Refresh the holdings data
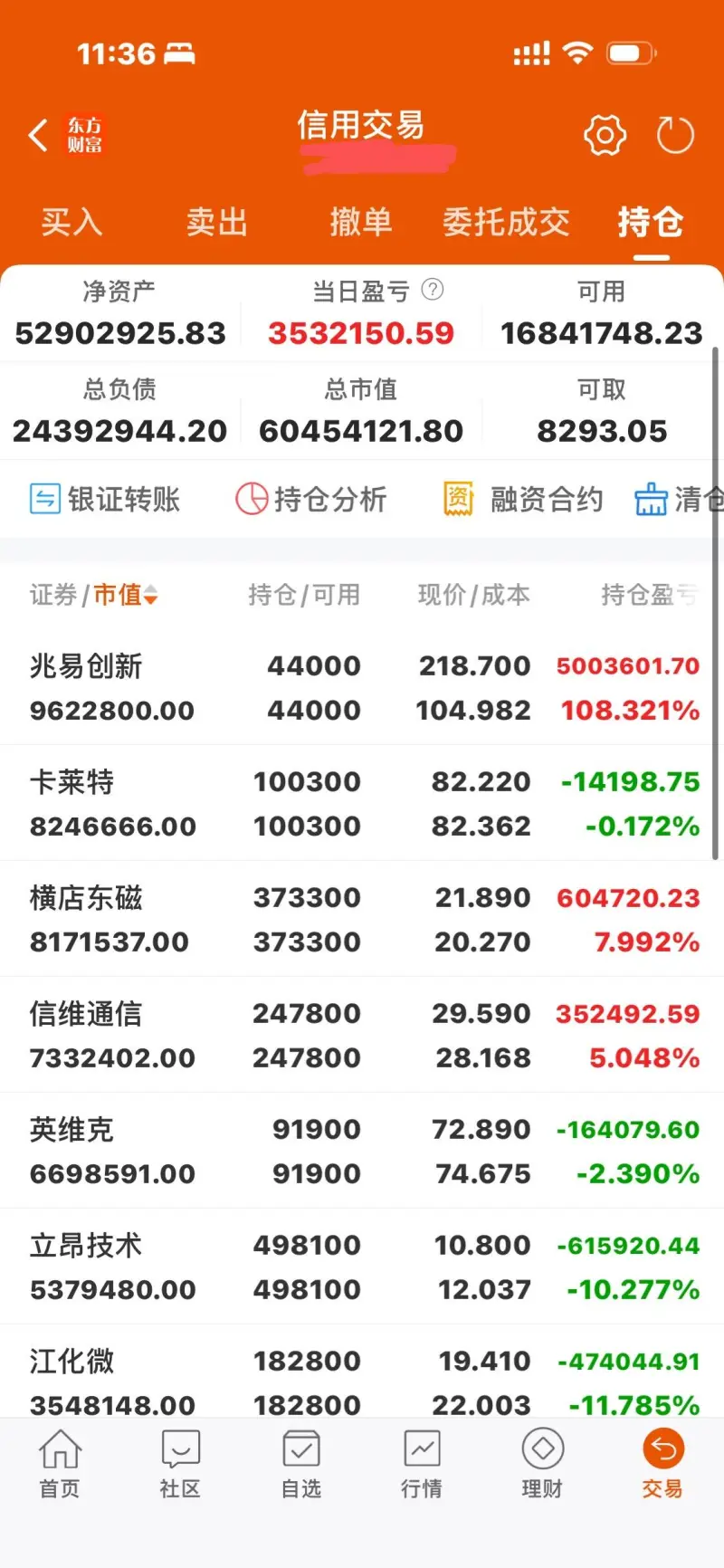The height and width of the screenshot is (1568, 724). [674, 136]
